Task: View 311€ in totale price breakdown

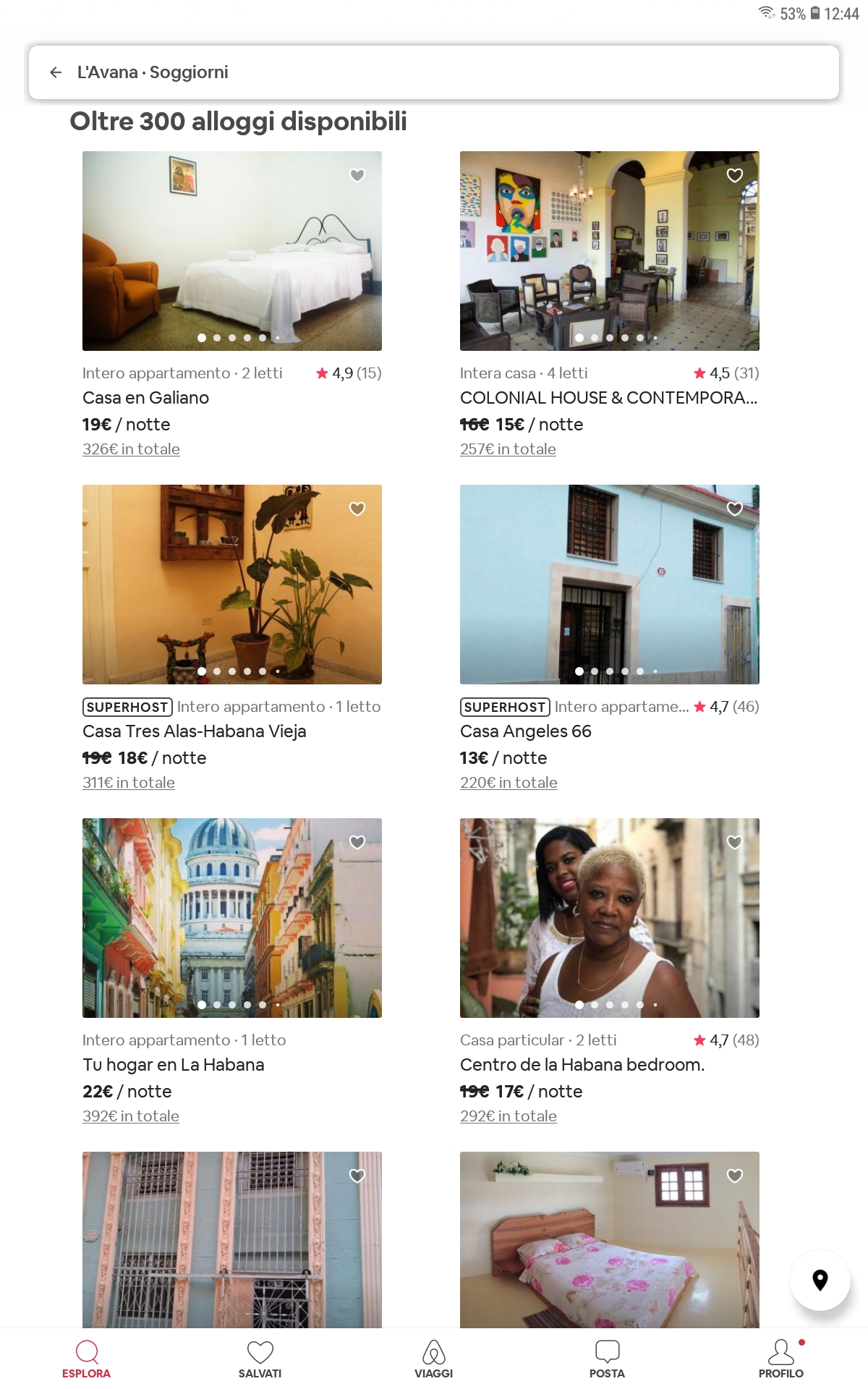Action: click(x=129, y=783)
